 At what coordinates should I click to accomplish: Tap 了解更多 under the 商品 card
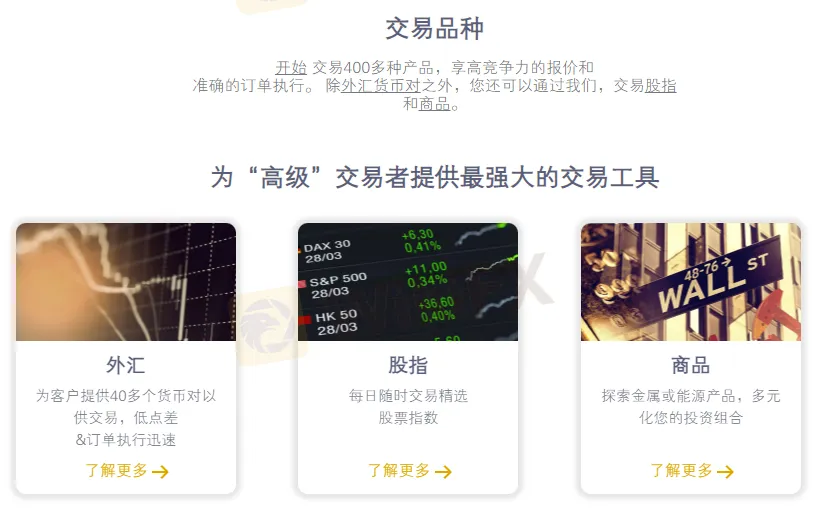(x=691, y=471)
